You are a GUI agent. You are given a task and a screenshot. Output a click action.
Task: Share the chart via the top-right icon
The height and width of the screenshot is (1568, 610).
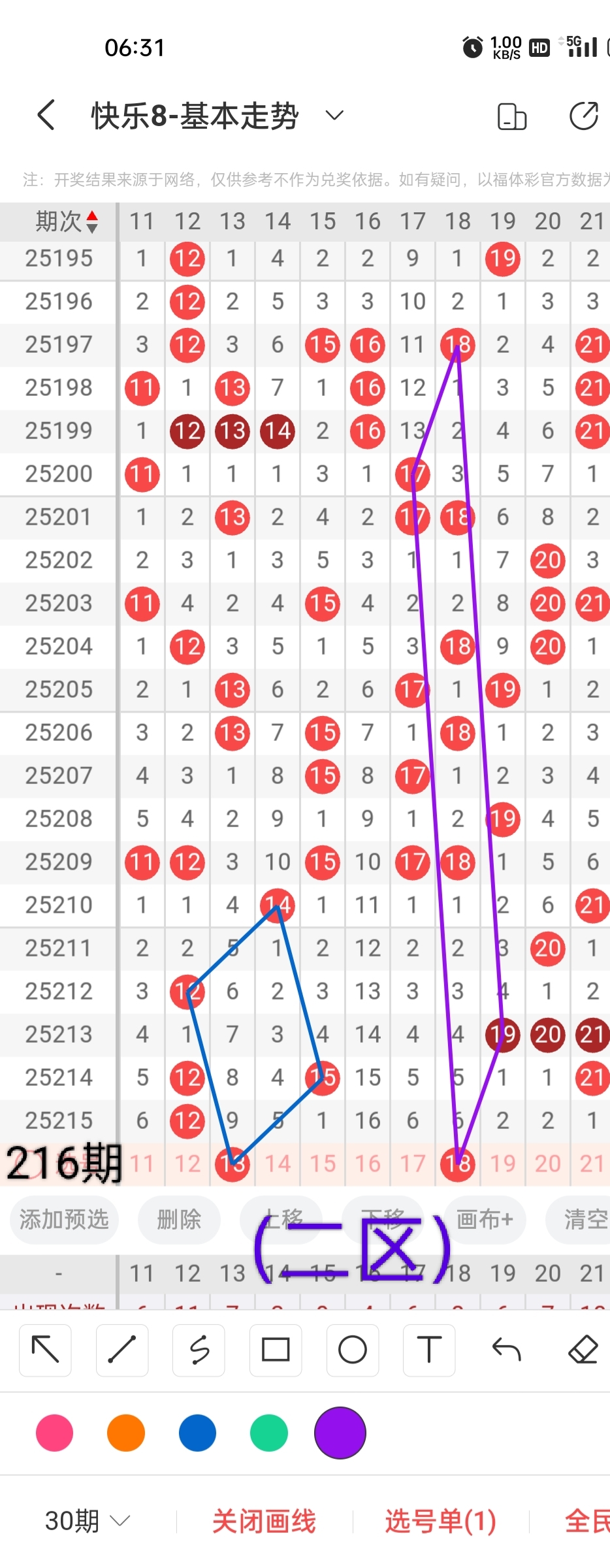pos(583,116)
